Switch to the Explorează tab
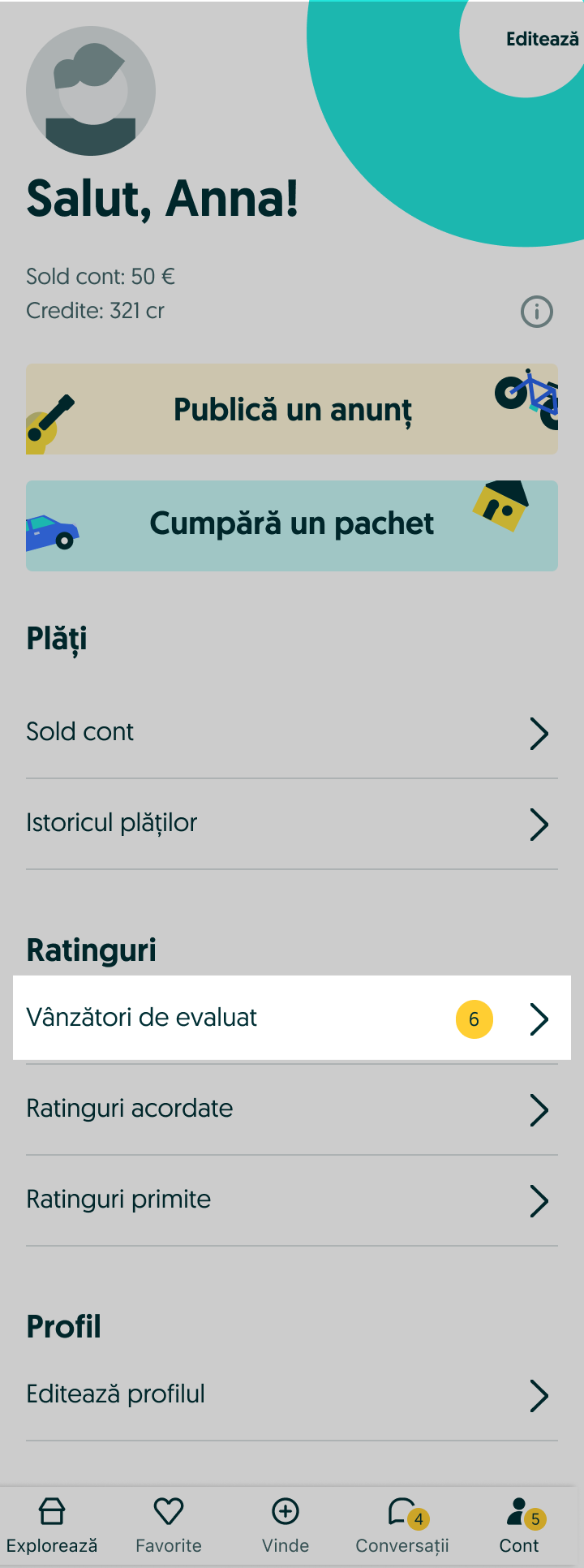Screen dimensions: 584x1568 point(52,1526)
